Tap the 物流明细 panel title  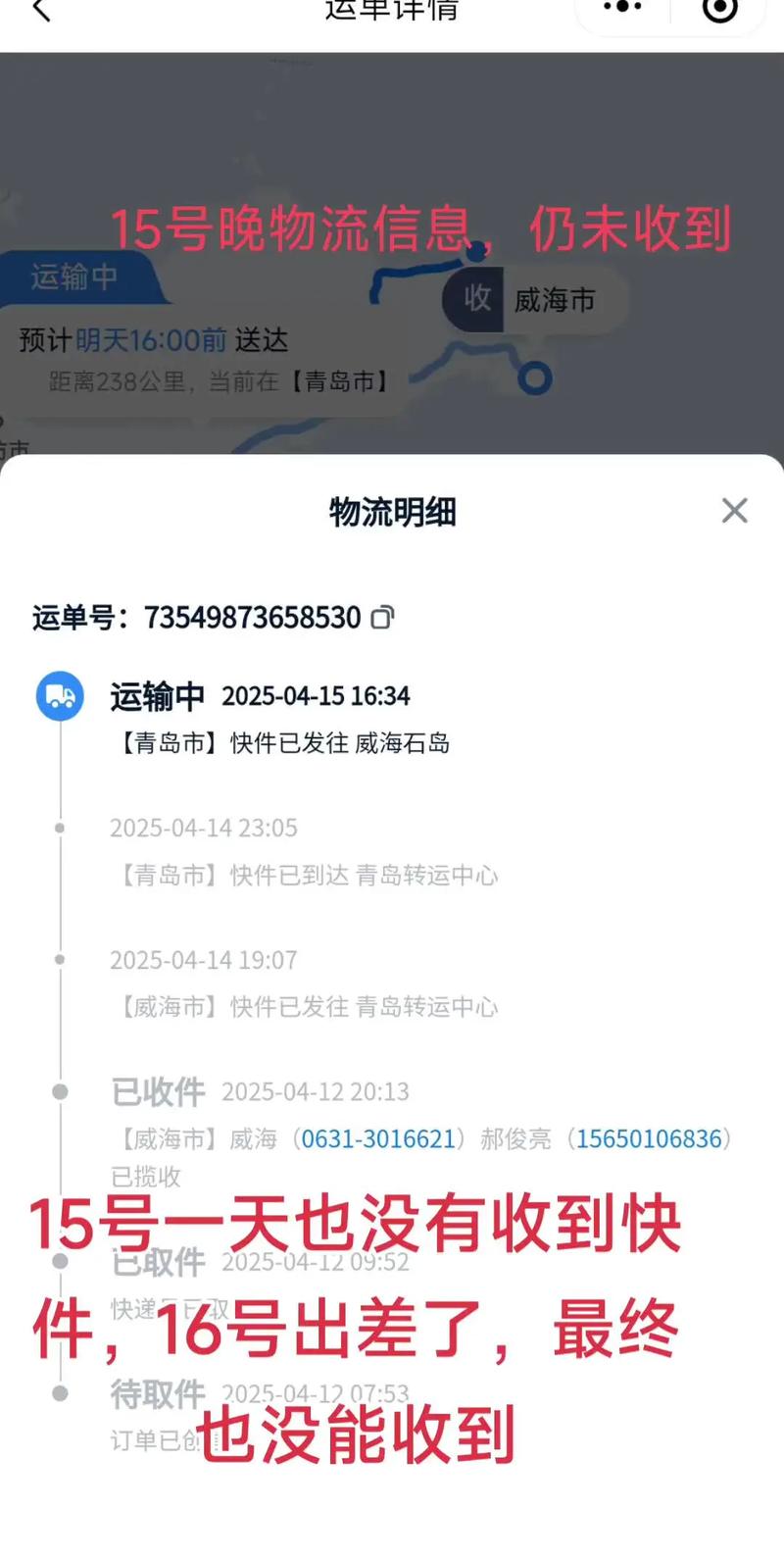(x=392, y=511)
